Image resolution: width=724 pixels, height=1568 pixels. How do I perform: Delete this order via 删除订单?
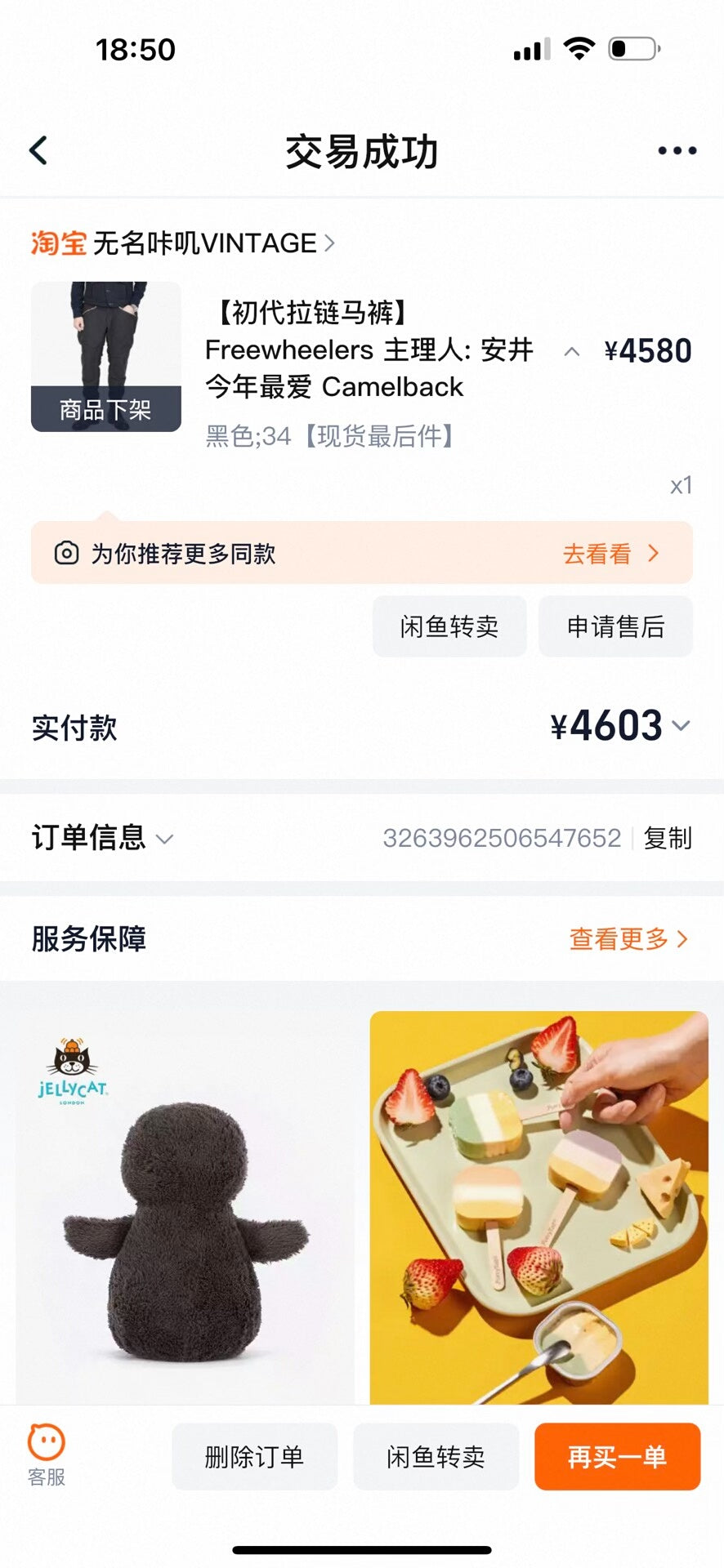tap(254, 1456)
